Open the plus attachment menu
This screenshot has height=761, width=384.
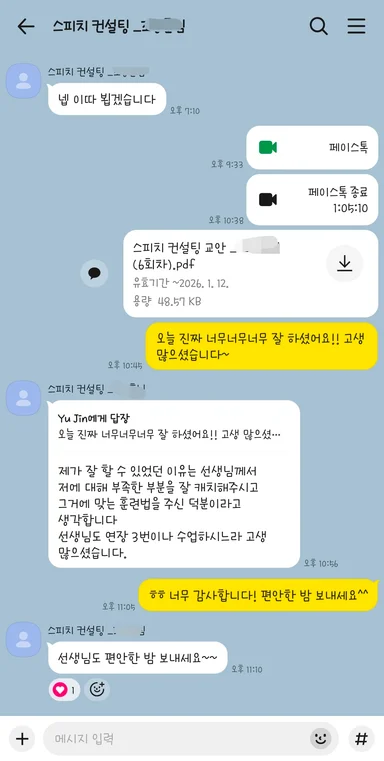click(22, 739)
